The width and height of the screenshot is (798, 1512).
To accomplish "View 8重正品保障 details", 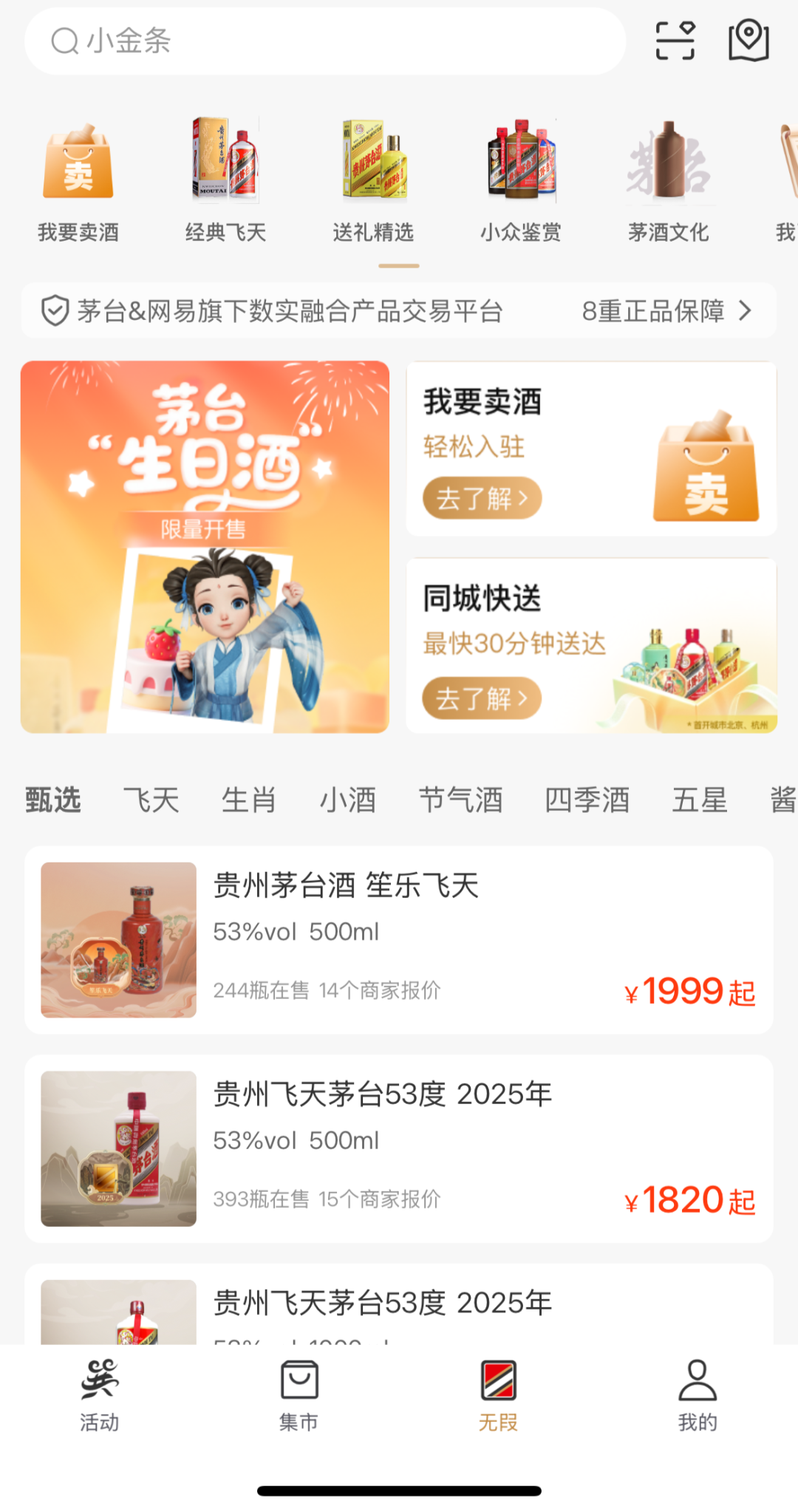I will pyautogui.click(x=666, y=311).
